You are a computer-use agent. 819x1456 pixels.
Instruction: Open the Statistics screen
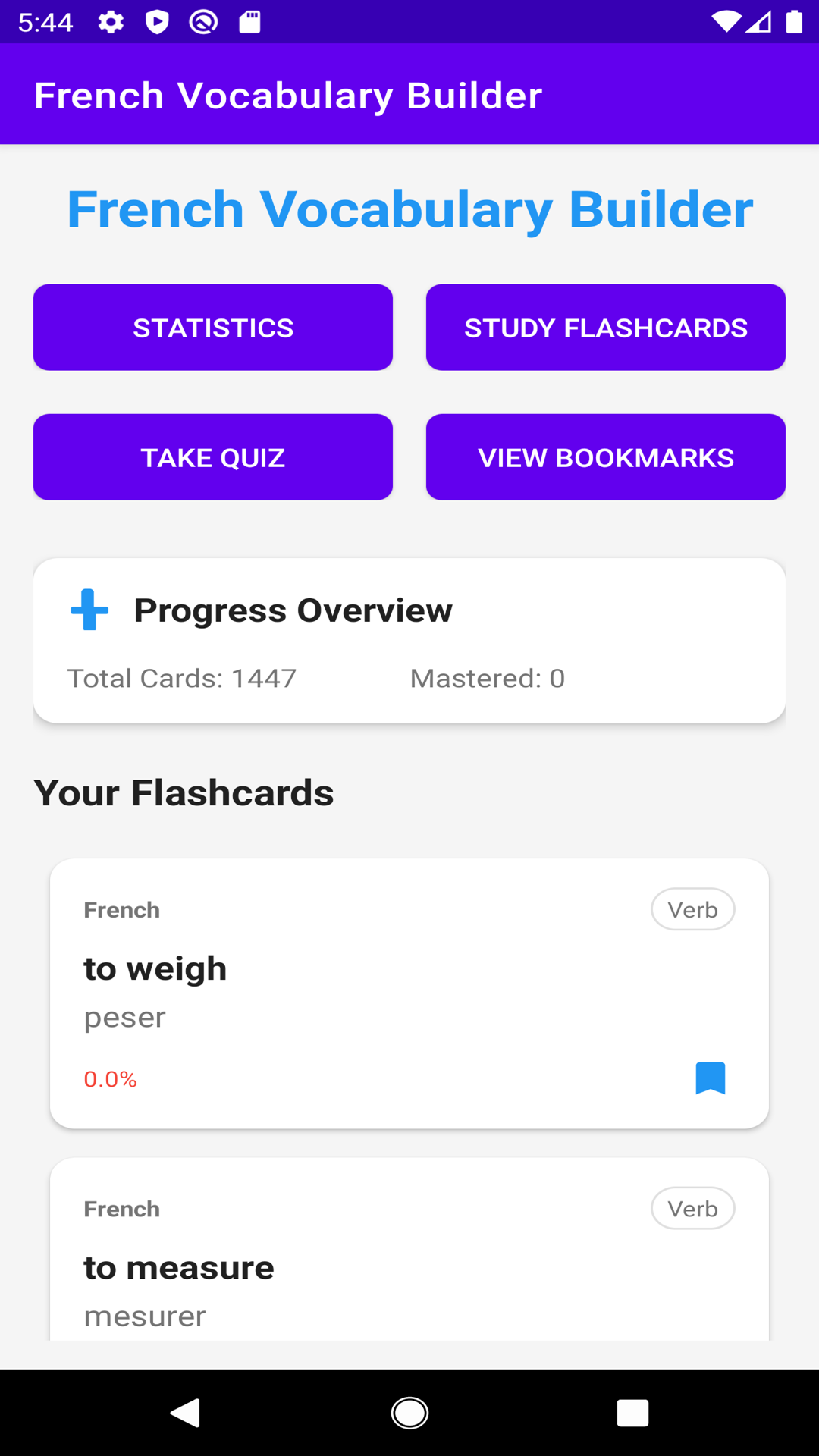coord(212,327)
